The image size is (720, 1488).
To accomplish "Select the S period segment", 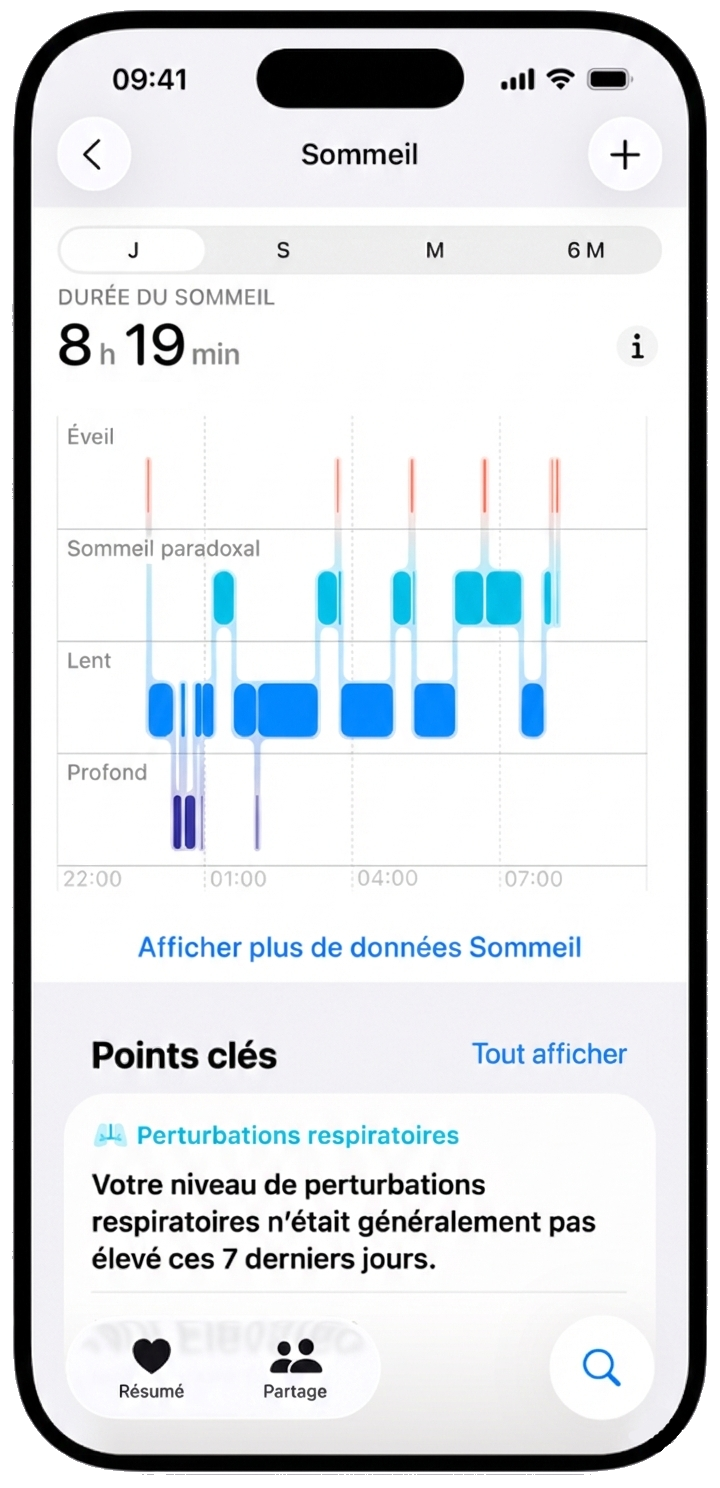I will point(283,250).
